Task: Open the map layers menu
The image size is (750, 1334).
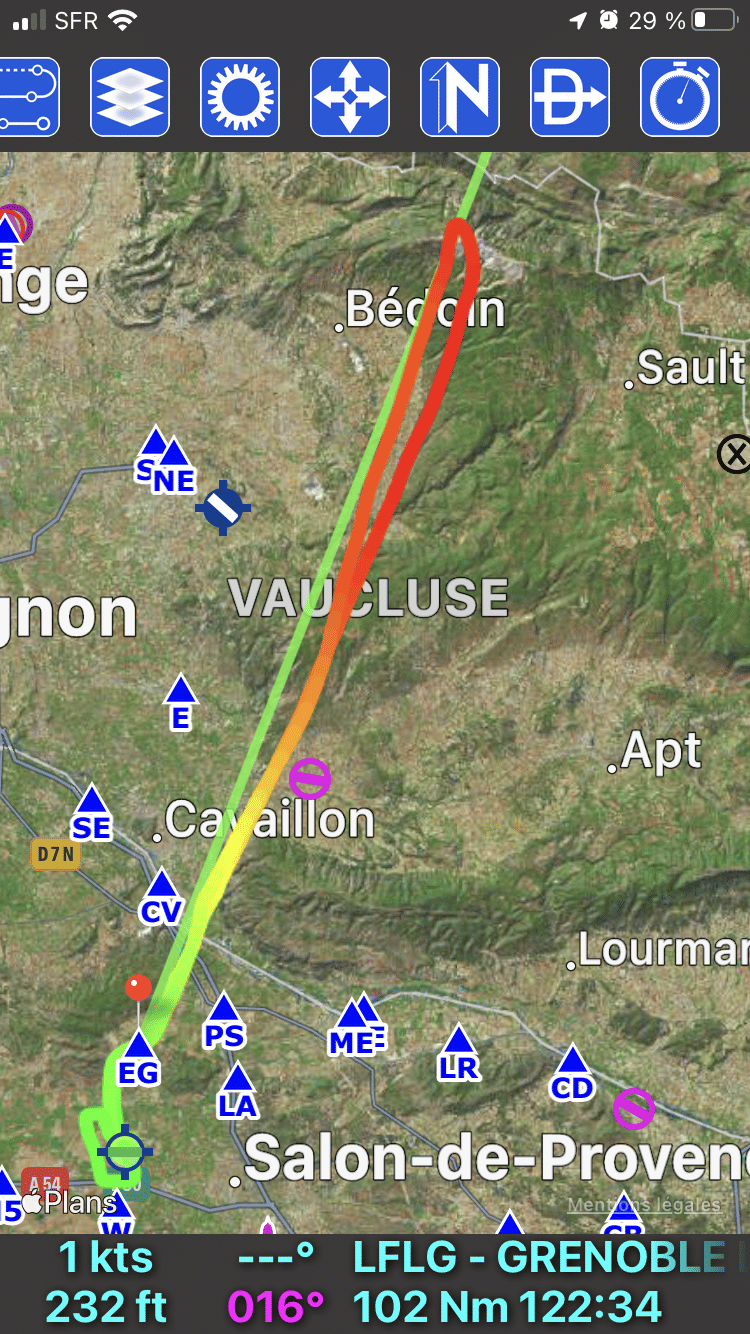Action: 130,97
